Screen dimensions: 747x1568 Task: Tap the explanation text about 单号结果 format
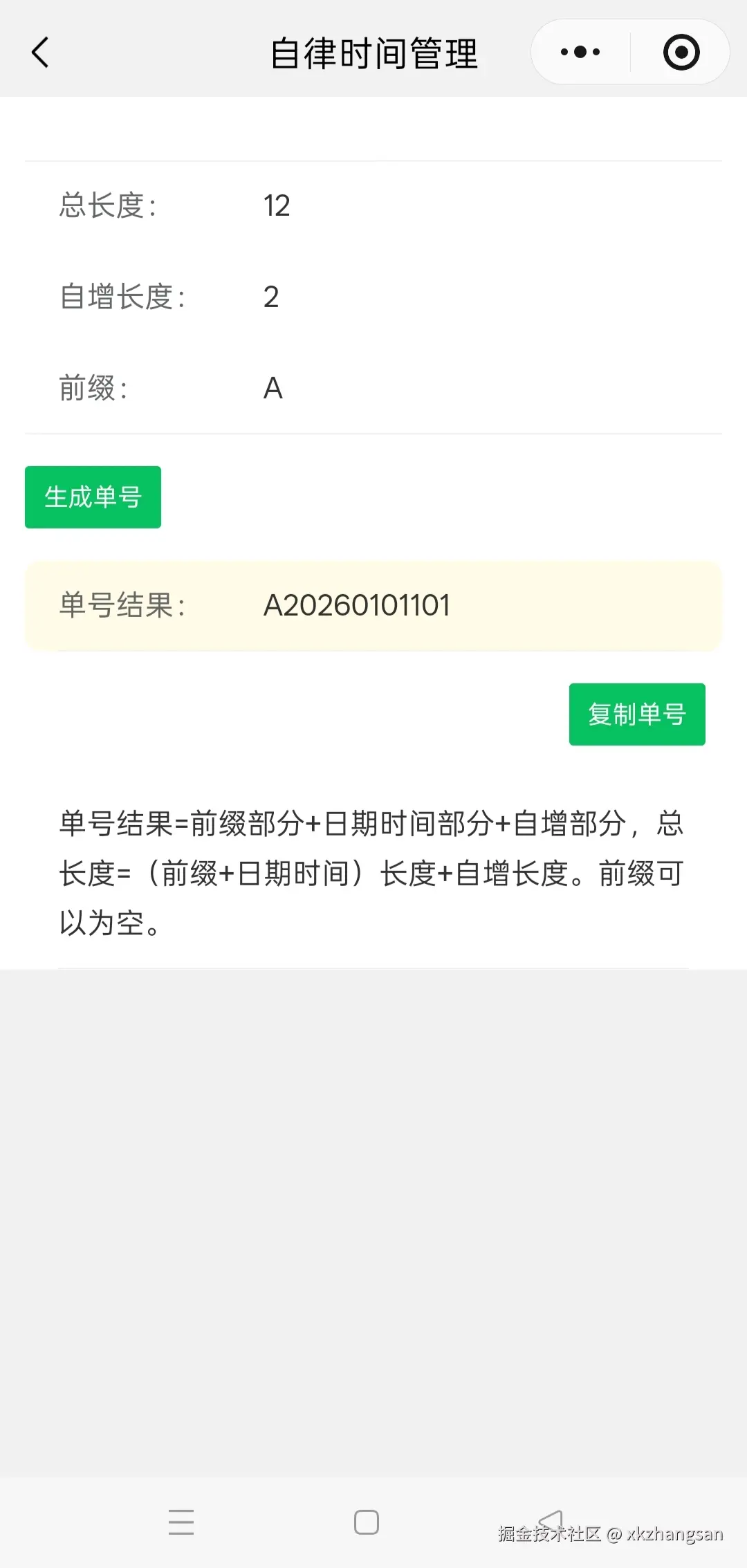click(x=370, y=871)
